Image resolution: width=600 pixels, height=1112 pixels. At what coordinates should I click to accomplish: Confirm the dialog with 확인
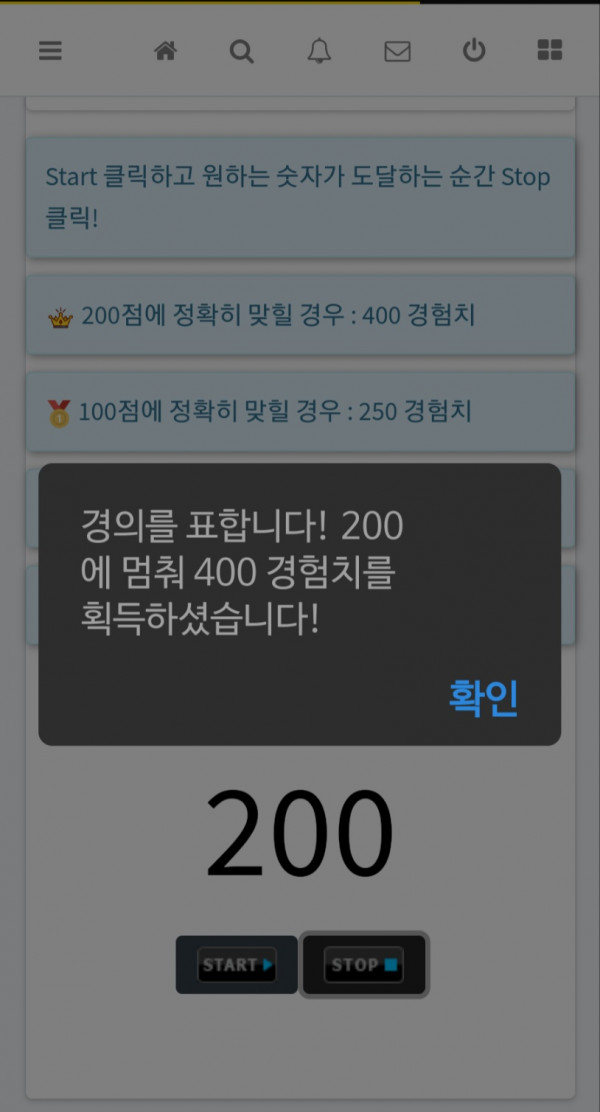point(483,698)
